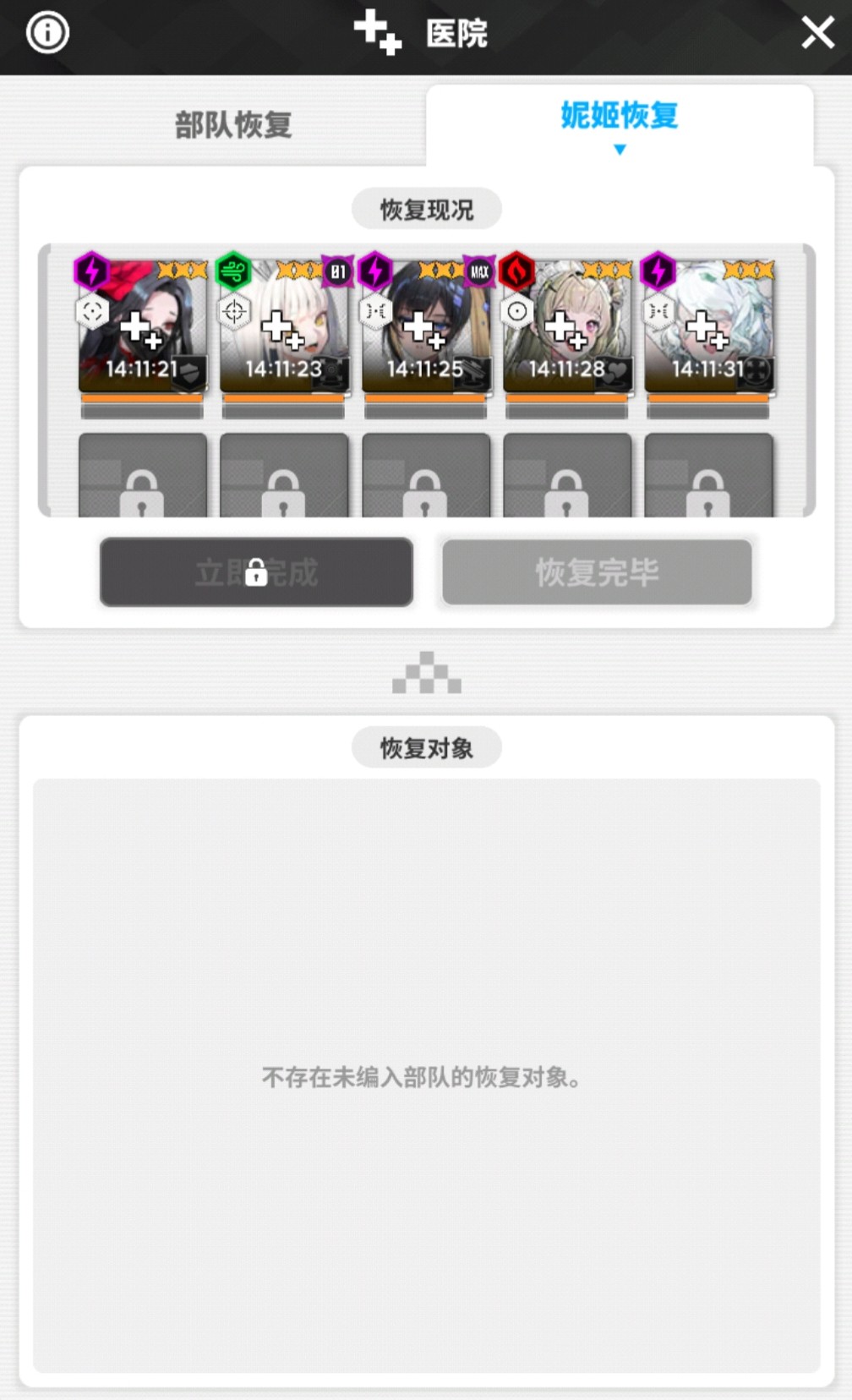Viewport: 852px width, 1400px height.
Task: Open the info icon in header
Action: pos(47,34)
